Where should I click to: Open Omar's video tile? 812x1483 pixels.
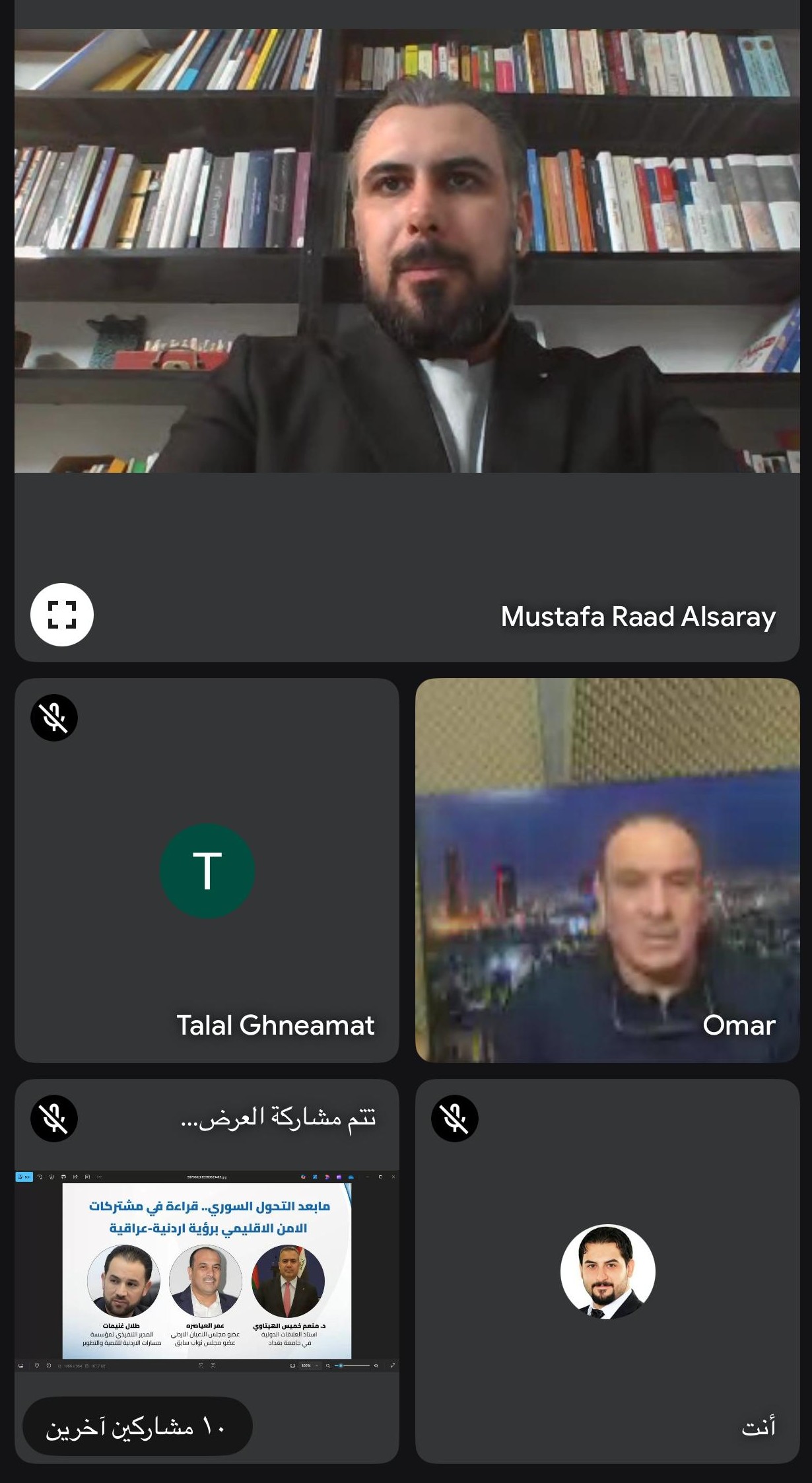coord(607,872)
